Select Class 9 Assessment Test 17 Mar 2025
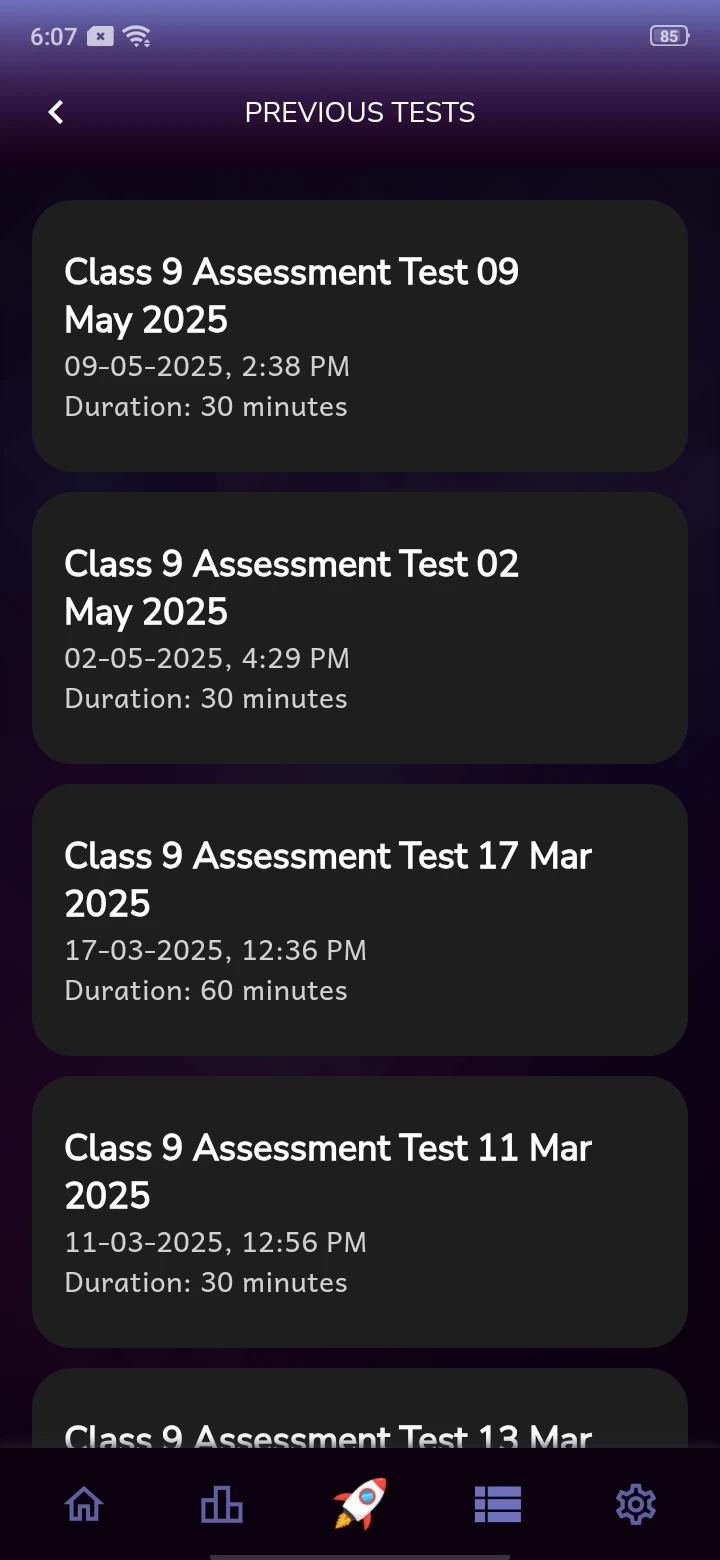Screen dimensions: 720x1560 pyautogui.click(x=360, y=920)
